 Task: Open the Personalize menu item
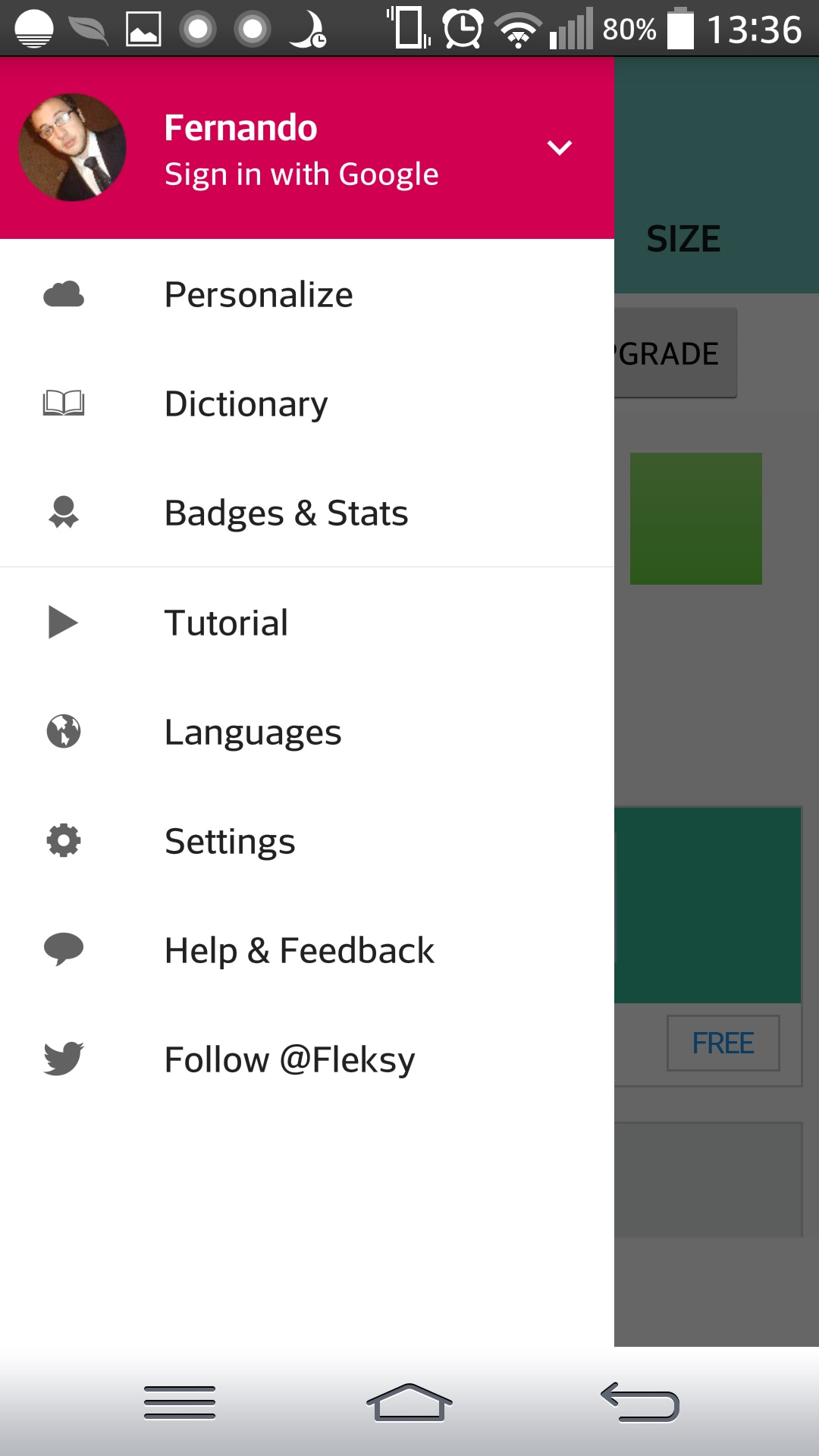coord(307,294)
